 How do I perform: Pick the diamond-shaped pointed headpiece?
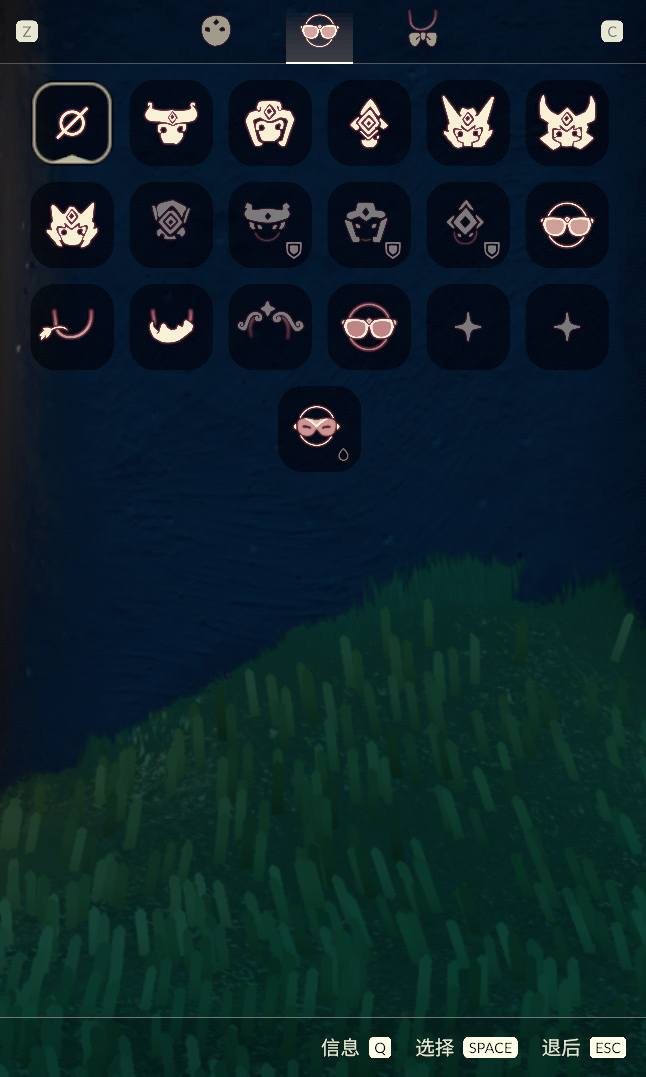[x=369, y=123]
